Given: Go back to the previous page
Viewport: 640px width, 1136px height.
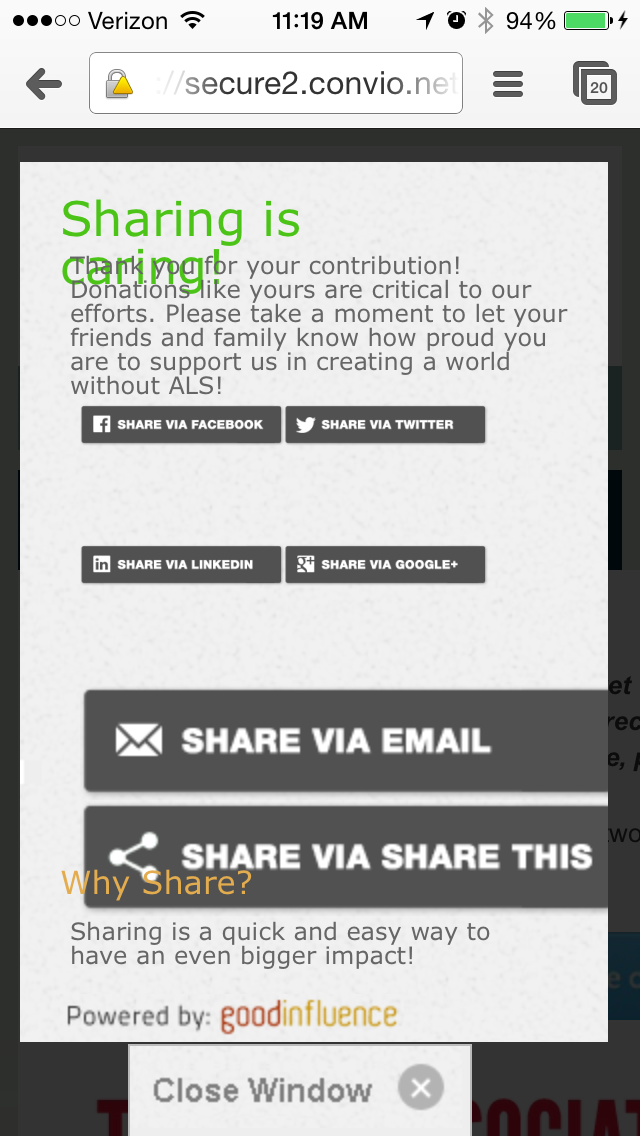Looking at the screenshot, I should (44, 85).
